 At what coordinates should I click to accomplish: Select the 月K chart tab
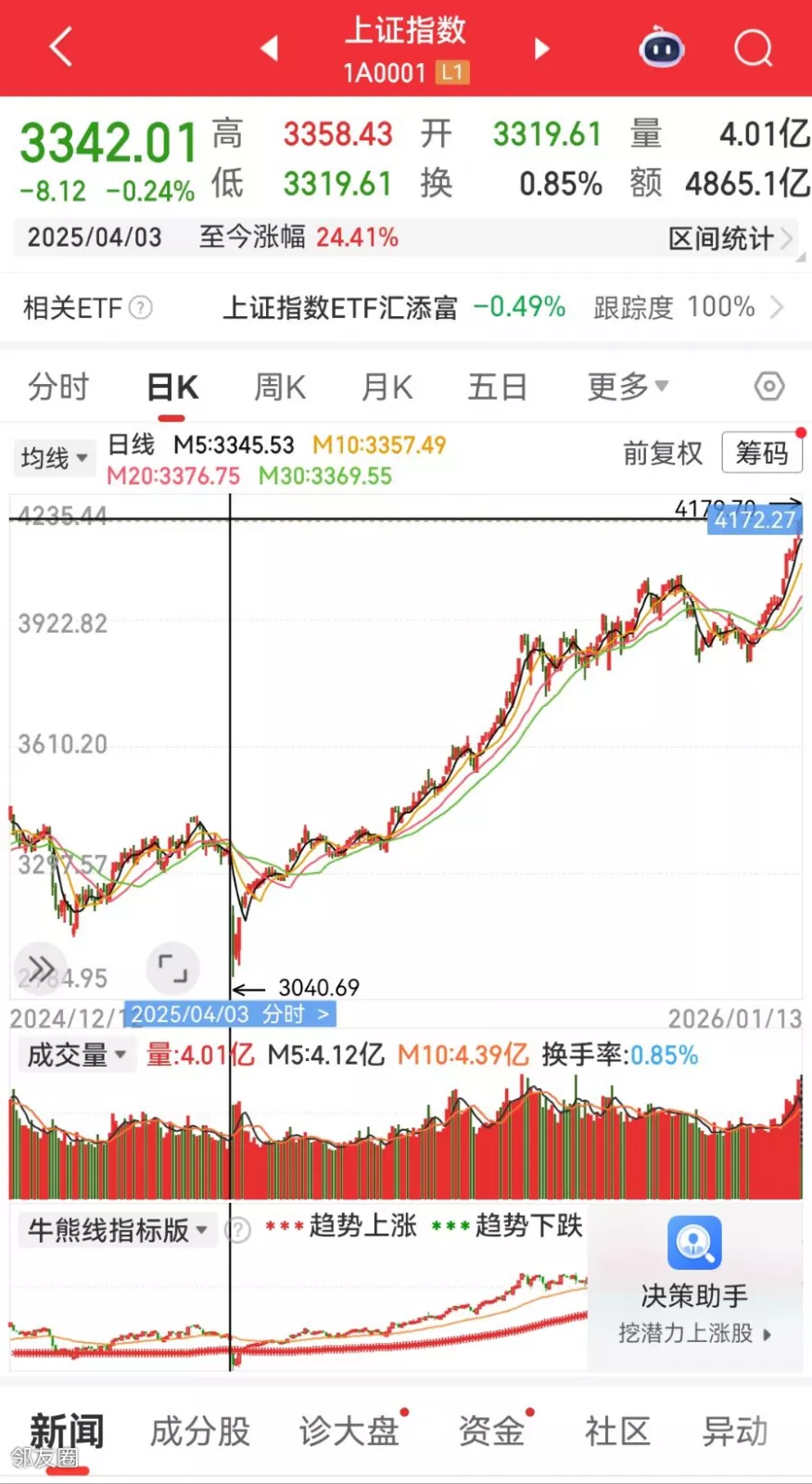coord(387,387)
